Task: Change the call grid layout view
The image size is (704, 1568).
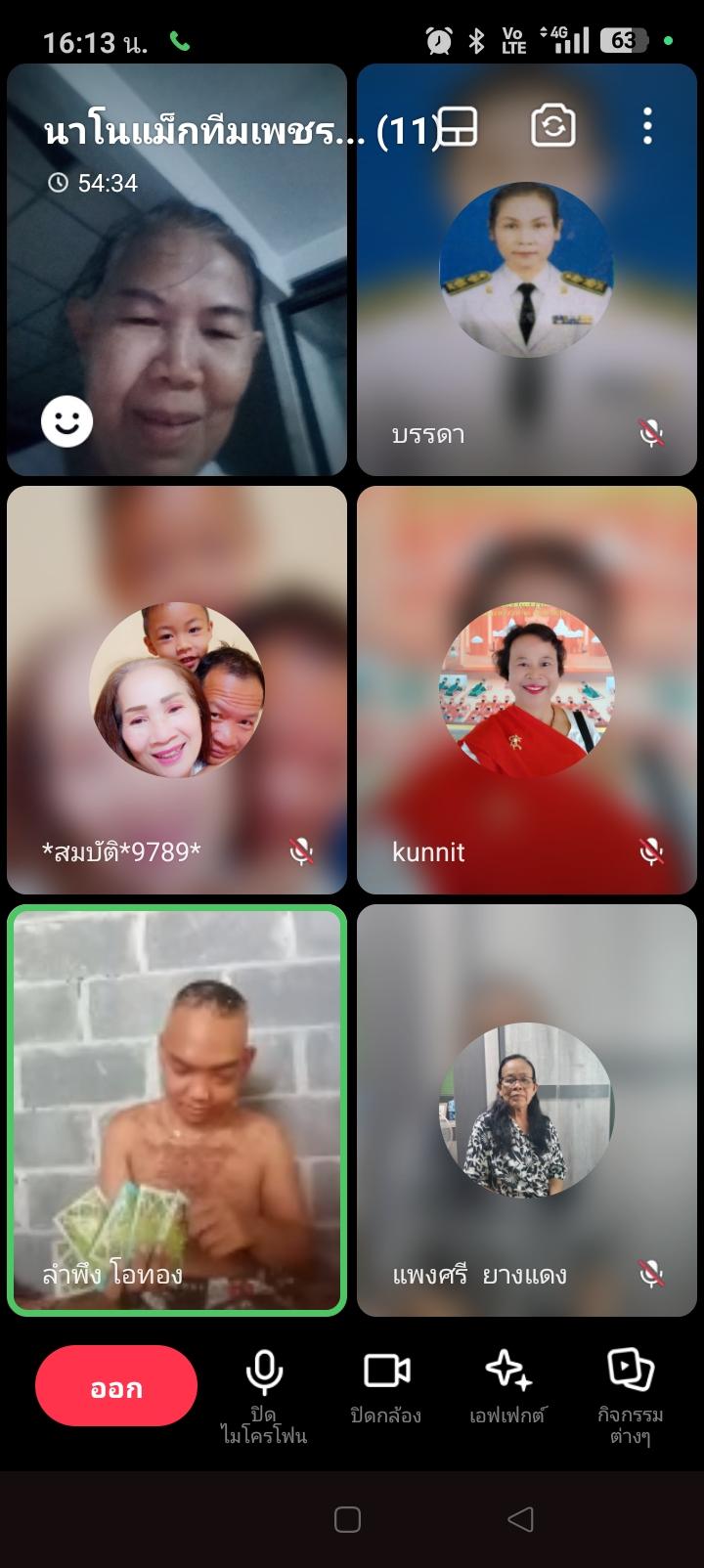Action: [457, 127]
